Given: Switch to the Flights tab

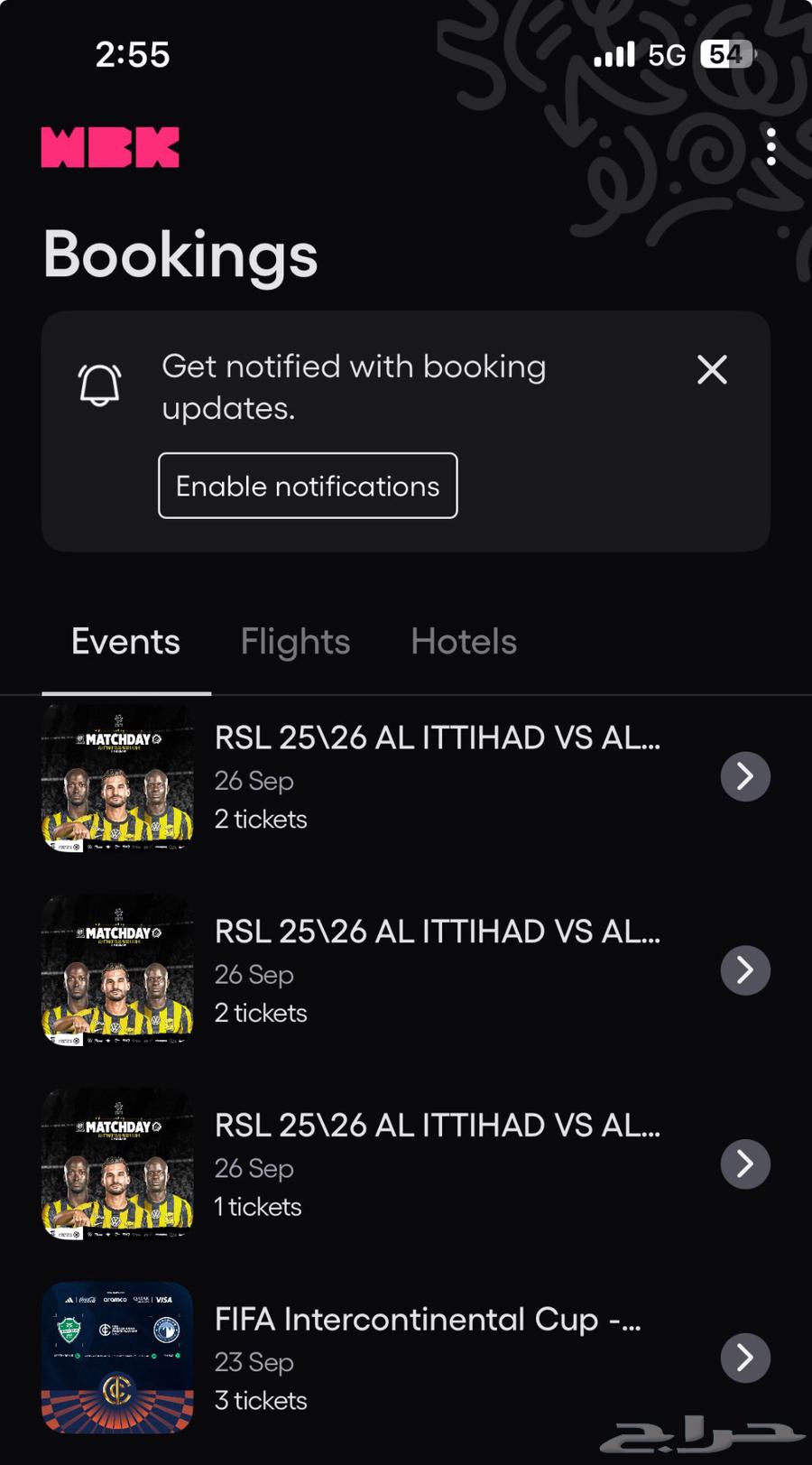Looking at the screenshot, I should [295, 641].
